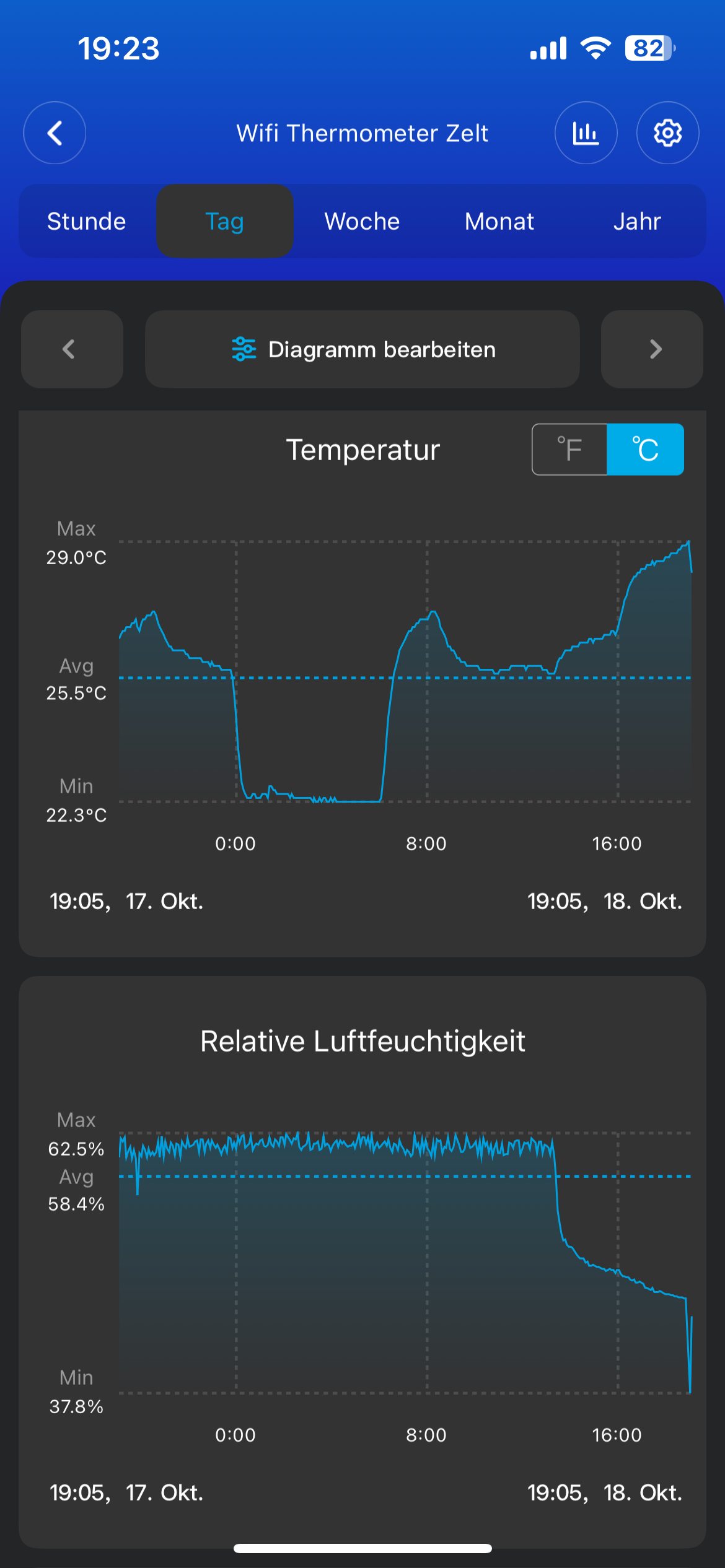725x1568 pixels.
Task: Tap Diagramm bearbeiten
Action: pyautogui.click(x=362, y=349)
